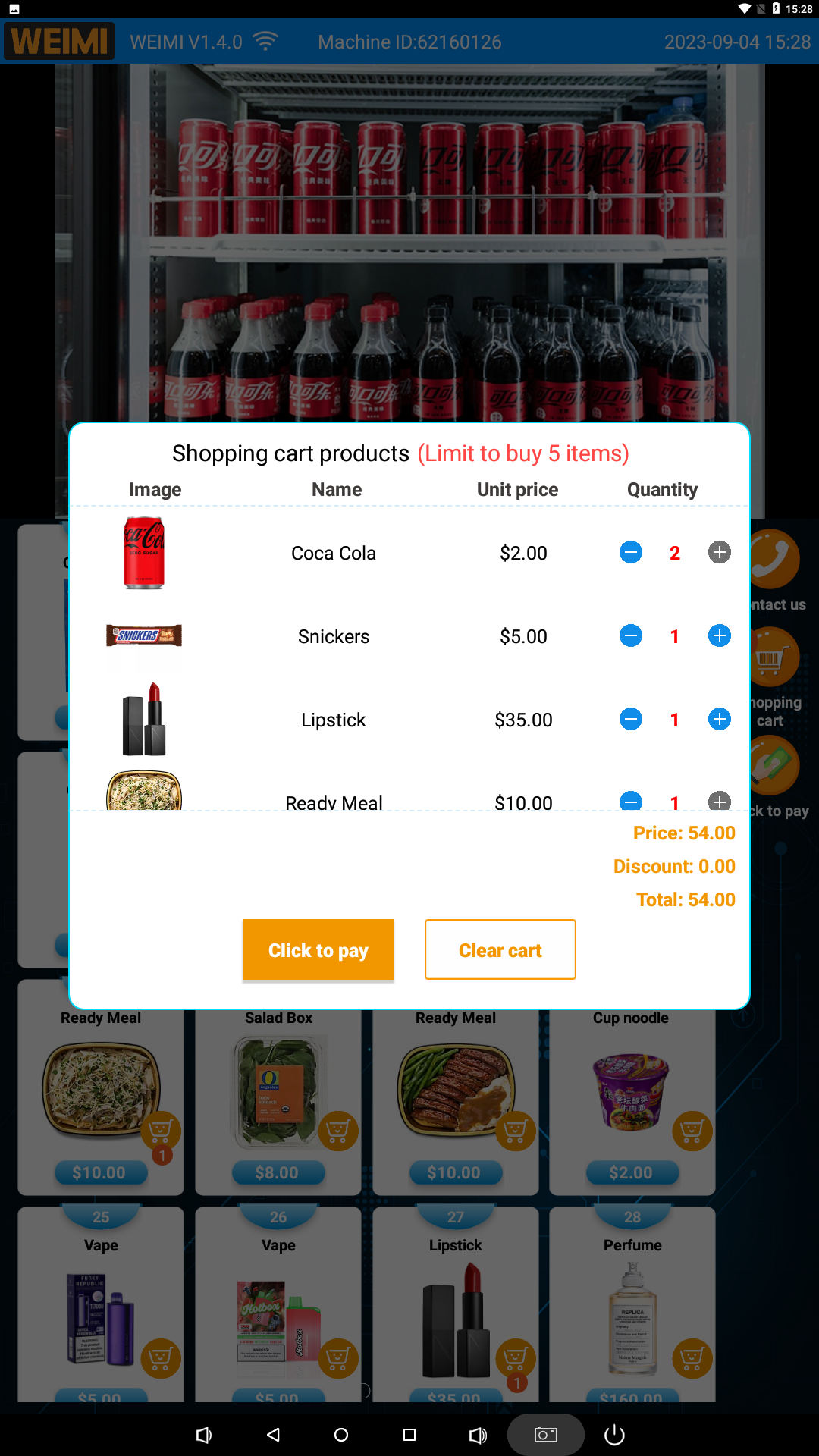The width and height of the screenshot is (819, 1456).
Task: Increase Lipstick quantity
Action: pyautogui.click(x=719, y=720)
